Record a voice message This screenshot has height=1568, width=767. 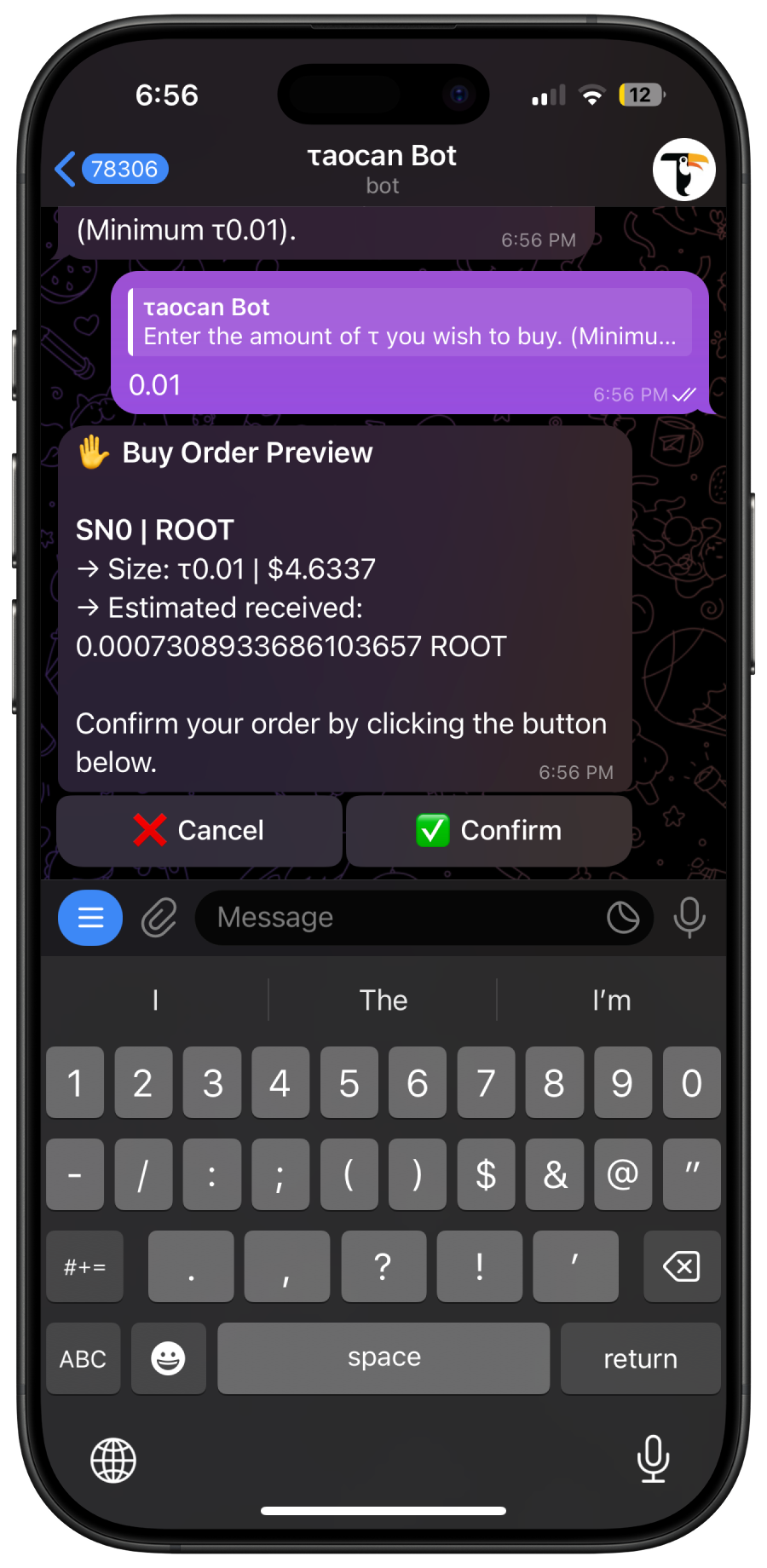(689, 918)
